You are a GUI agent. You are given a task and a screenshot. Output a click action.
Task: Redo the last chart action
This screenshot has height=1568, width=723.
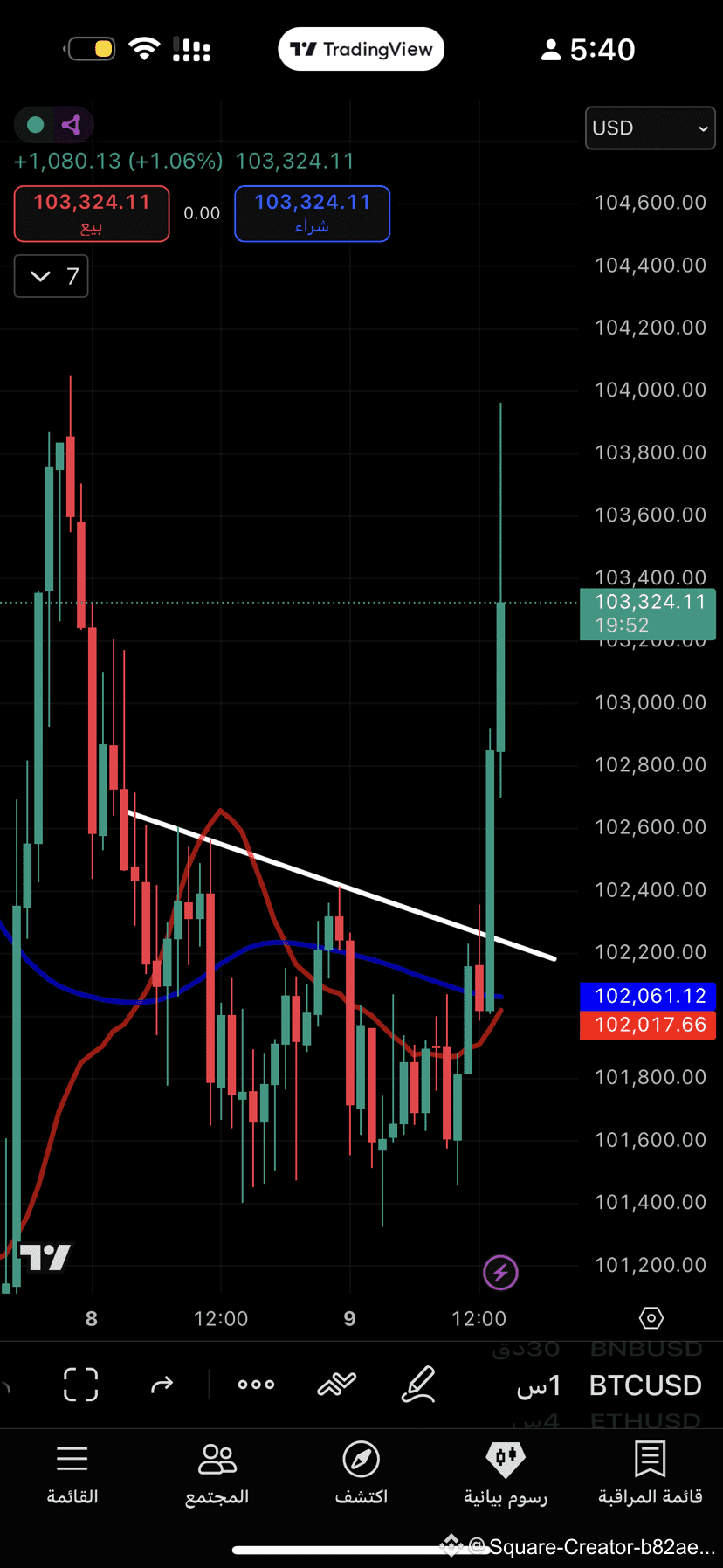click(x=162, y=1385)
